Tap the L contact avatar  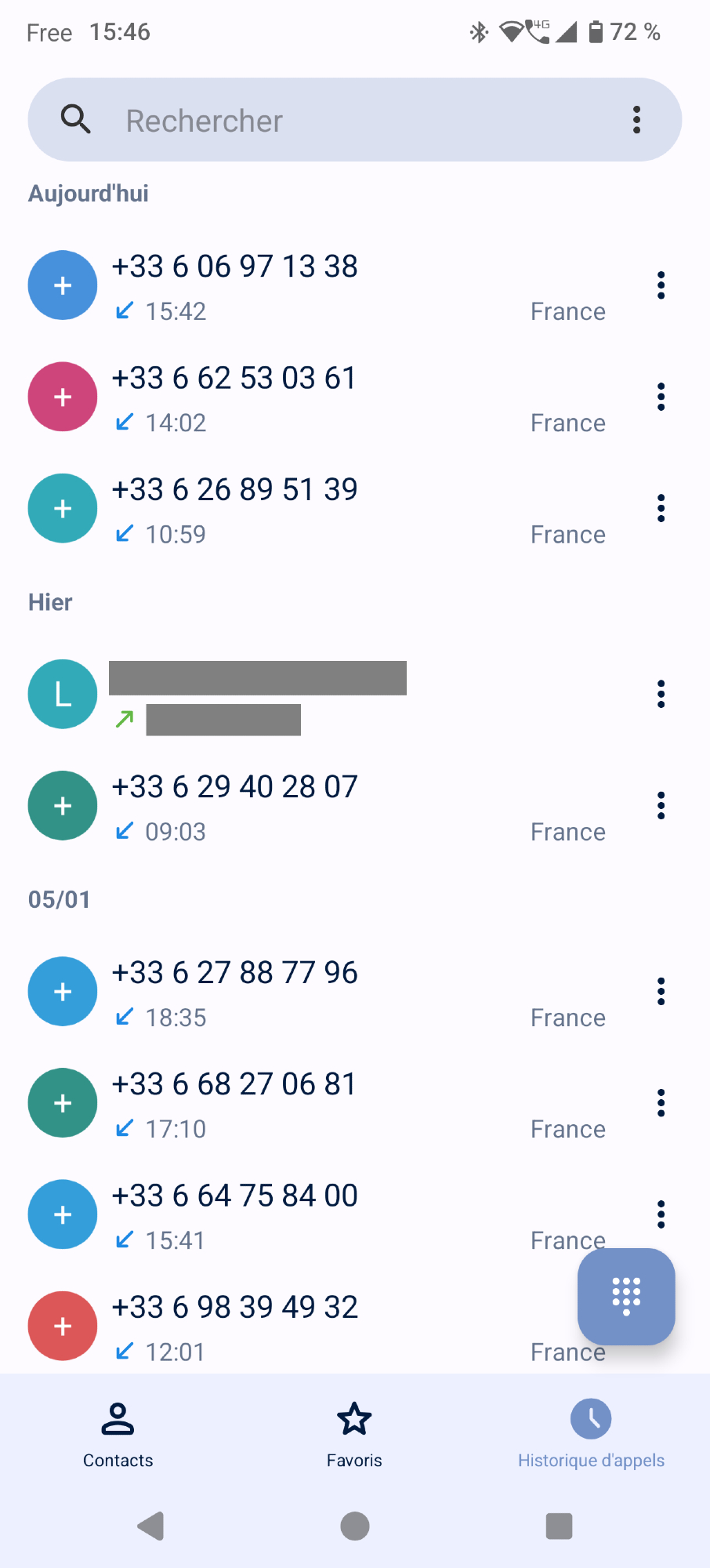pos(63,694)
